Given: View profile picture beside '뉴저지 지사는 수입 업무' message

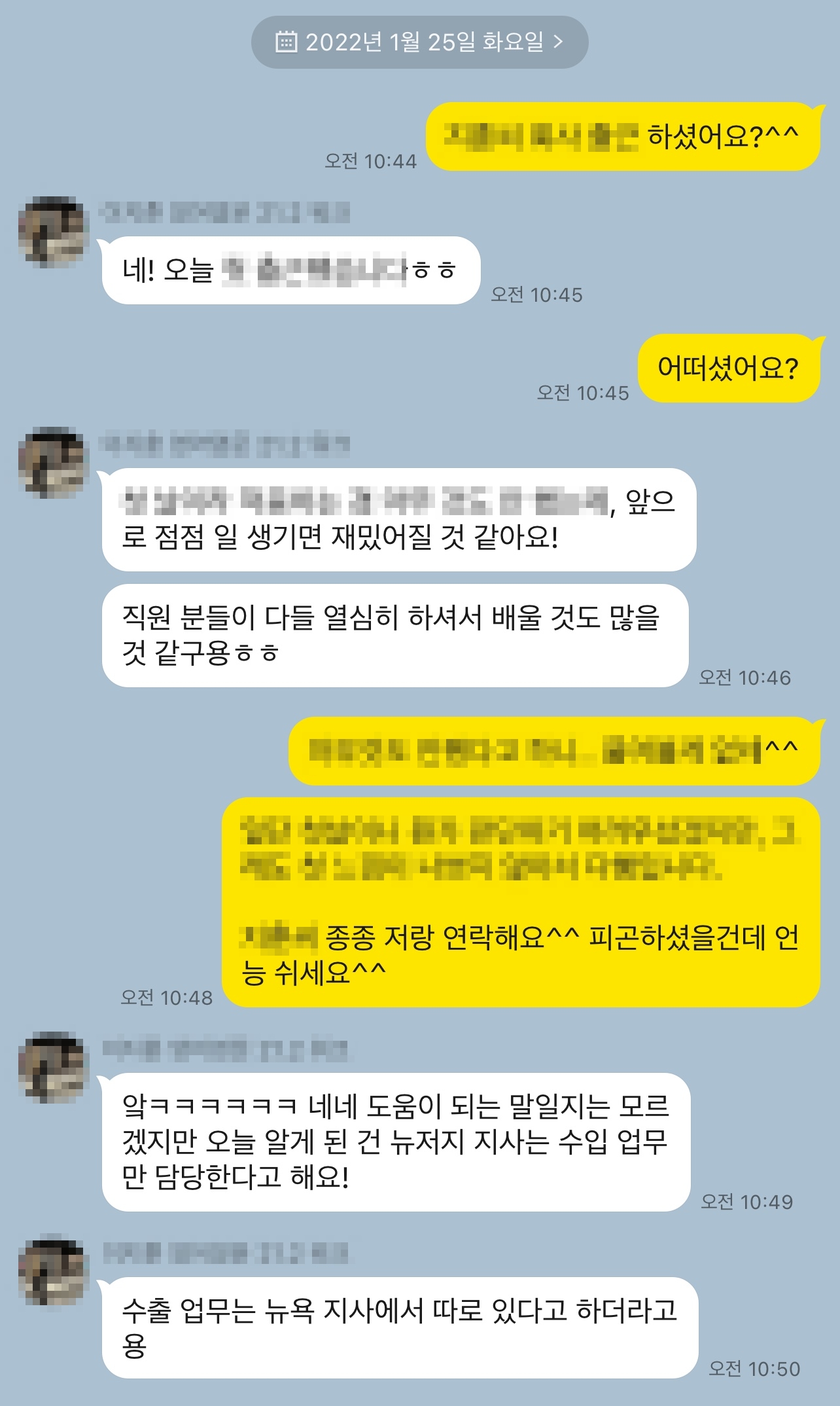Looking at the screenshot, I should [53, 1068].
